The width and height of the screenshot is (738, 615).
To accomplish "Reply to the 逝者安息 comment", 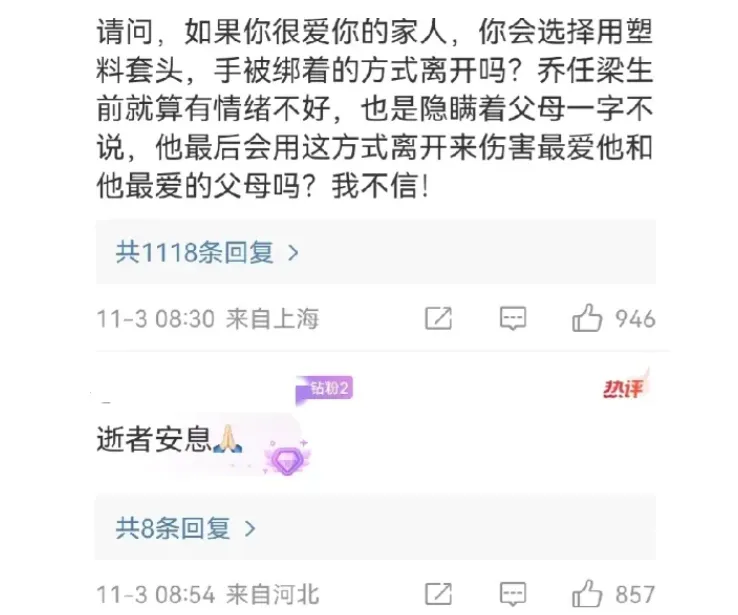I will point(513,593).
